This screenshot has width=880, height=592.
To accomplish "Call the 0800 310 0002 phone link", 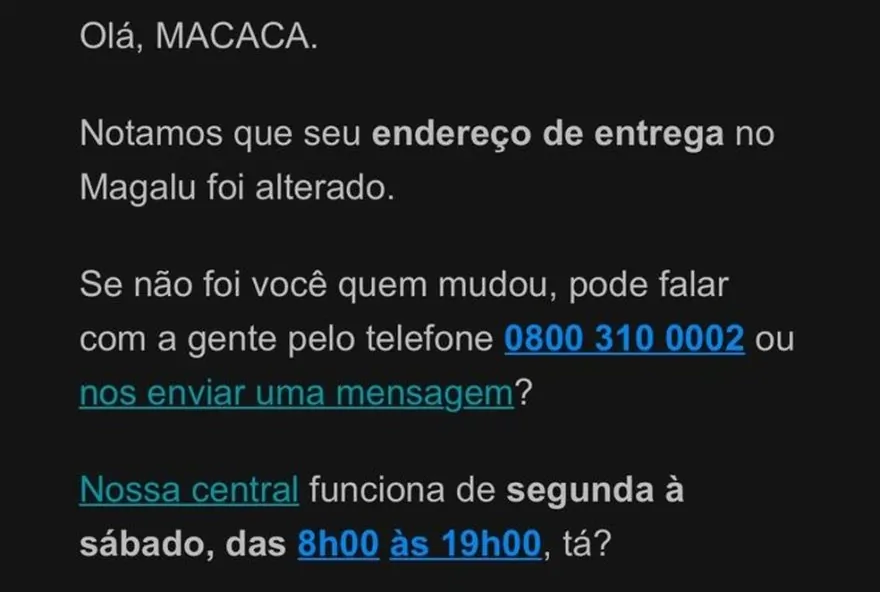I will coord(624,339).
